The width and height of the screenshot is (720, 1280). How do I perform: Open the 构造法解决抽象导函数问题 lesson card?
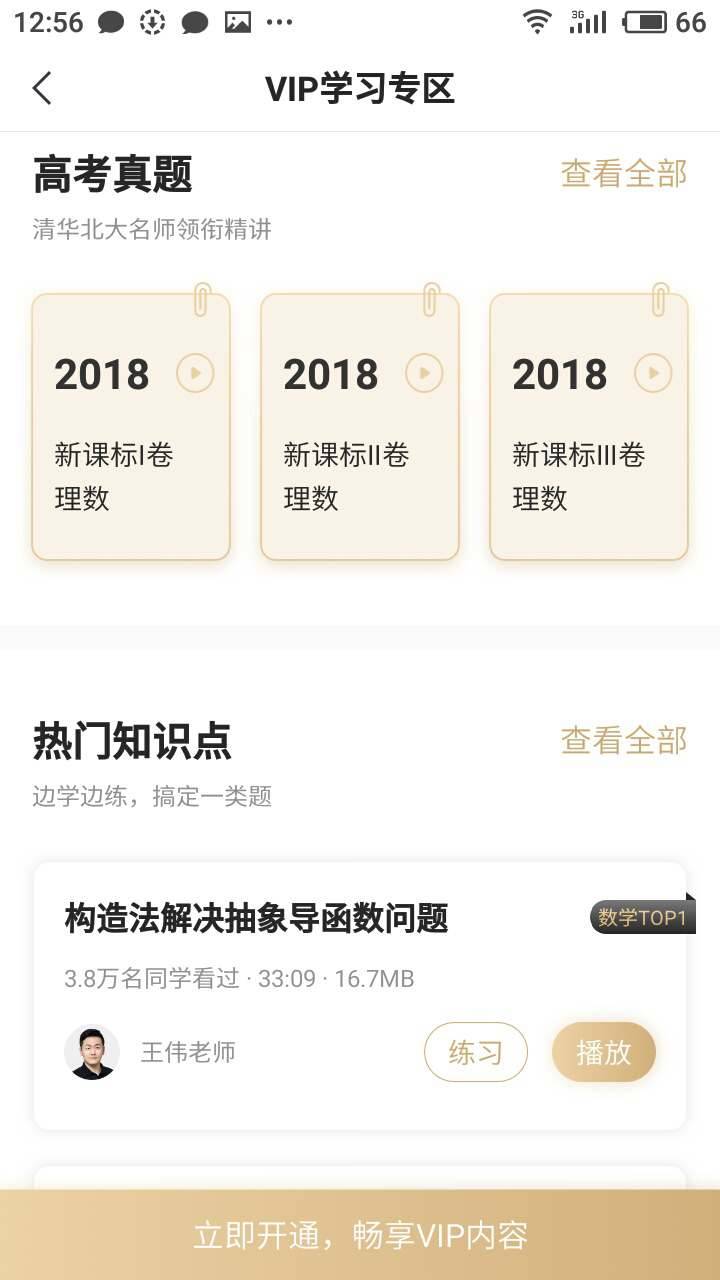click(256, 918)
